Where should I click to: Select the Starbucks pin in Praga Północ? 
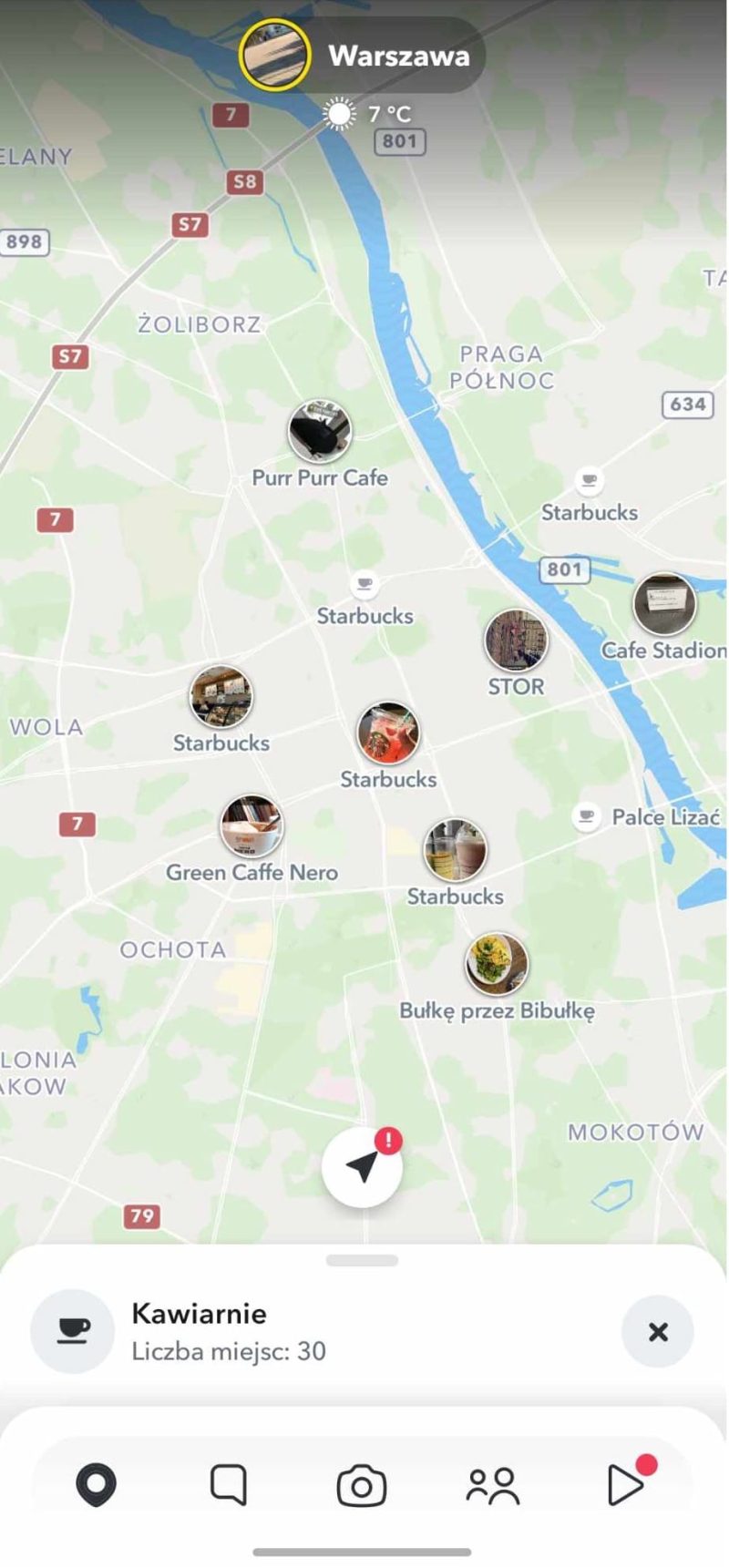(589, 479)
